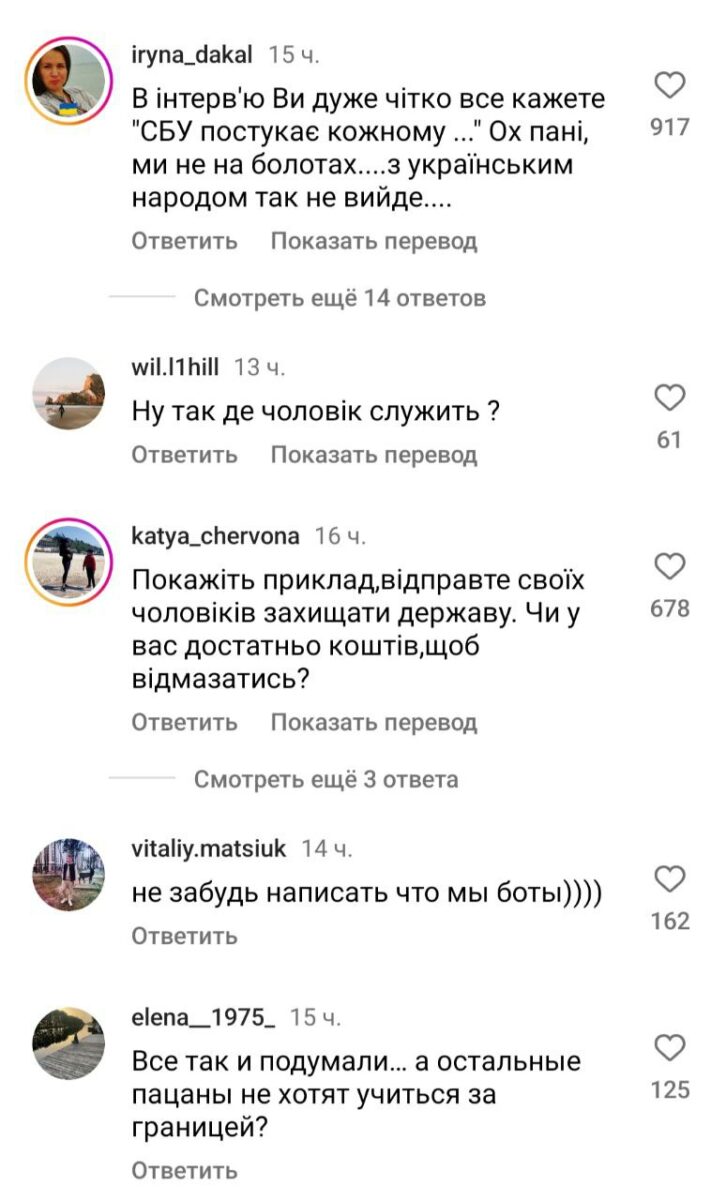Expand 3 more replies under katya_chervona
726x1200 pixels.
(326, 779)
